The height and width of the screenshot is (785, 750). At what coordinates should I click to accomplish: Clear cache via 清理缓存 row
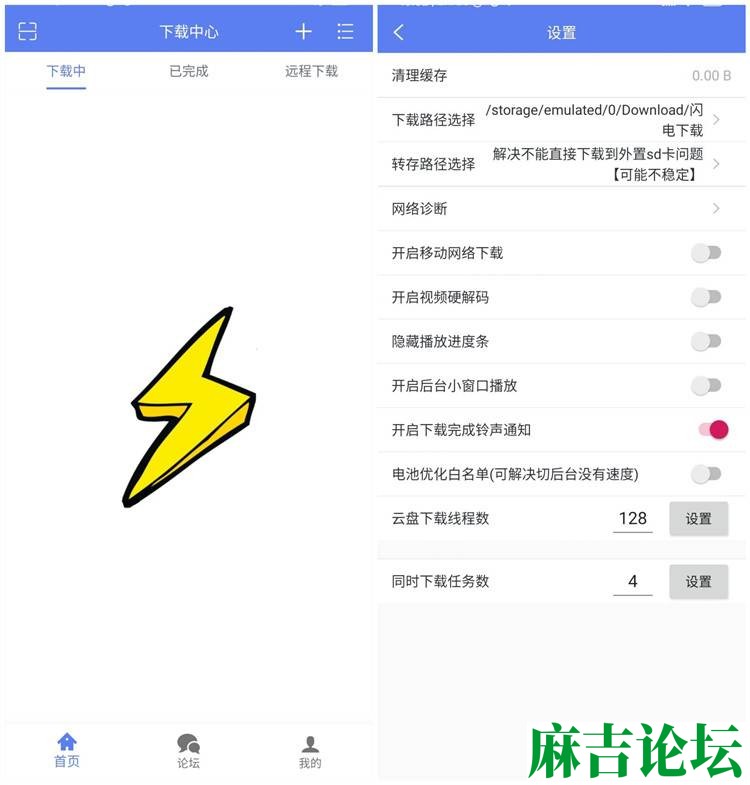[x=561, y=75]
